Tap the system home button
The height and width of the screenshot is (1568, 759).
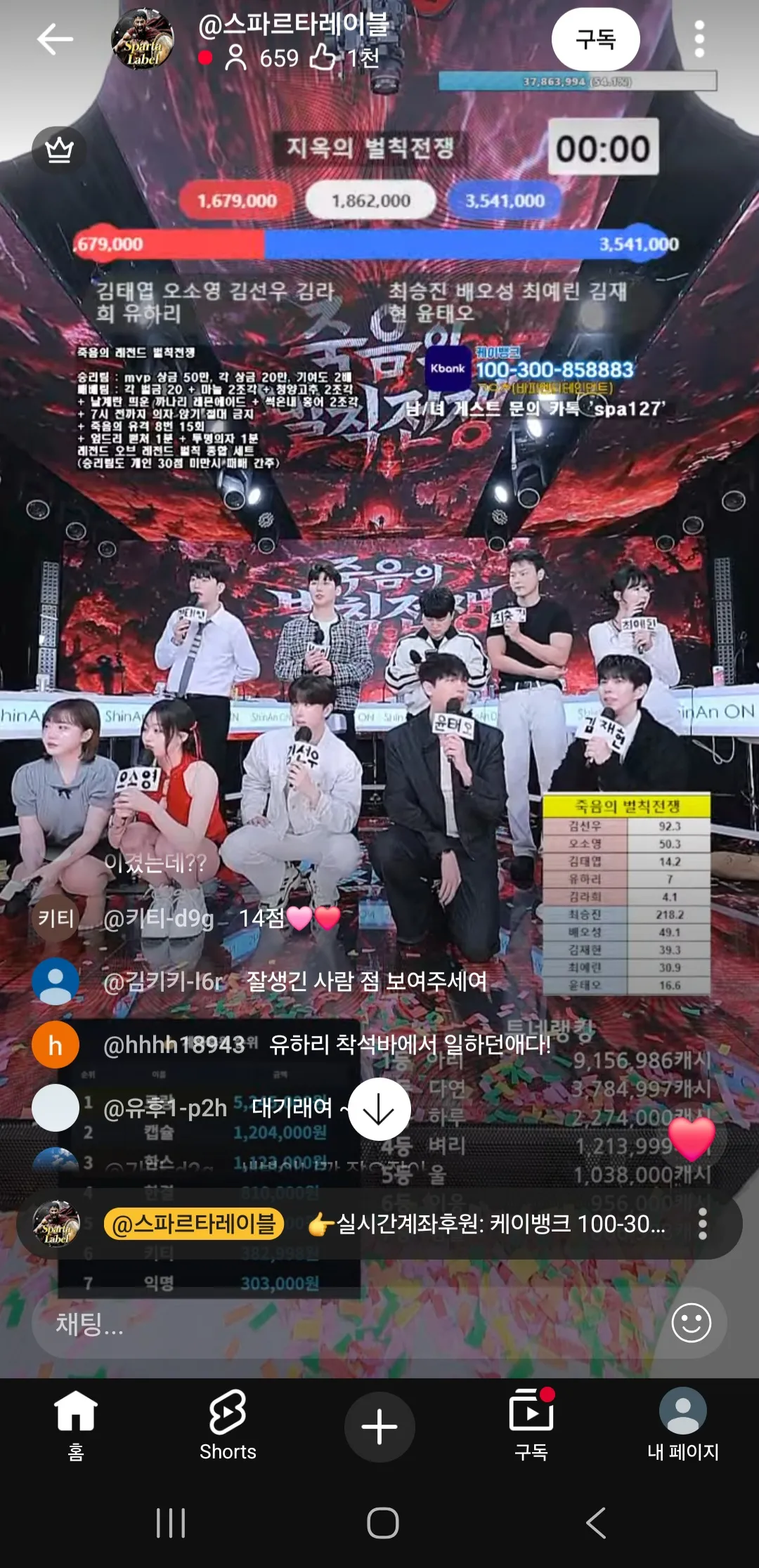coord(383,1523)
